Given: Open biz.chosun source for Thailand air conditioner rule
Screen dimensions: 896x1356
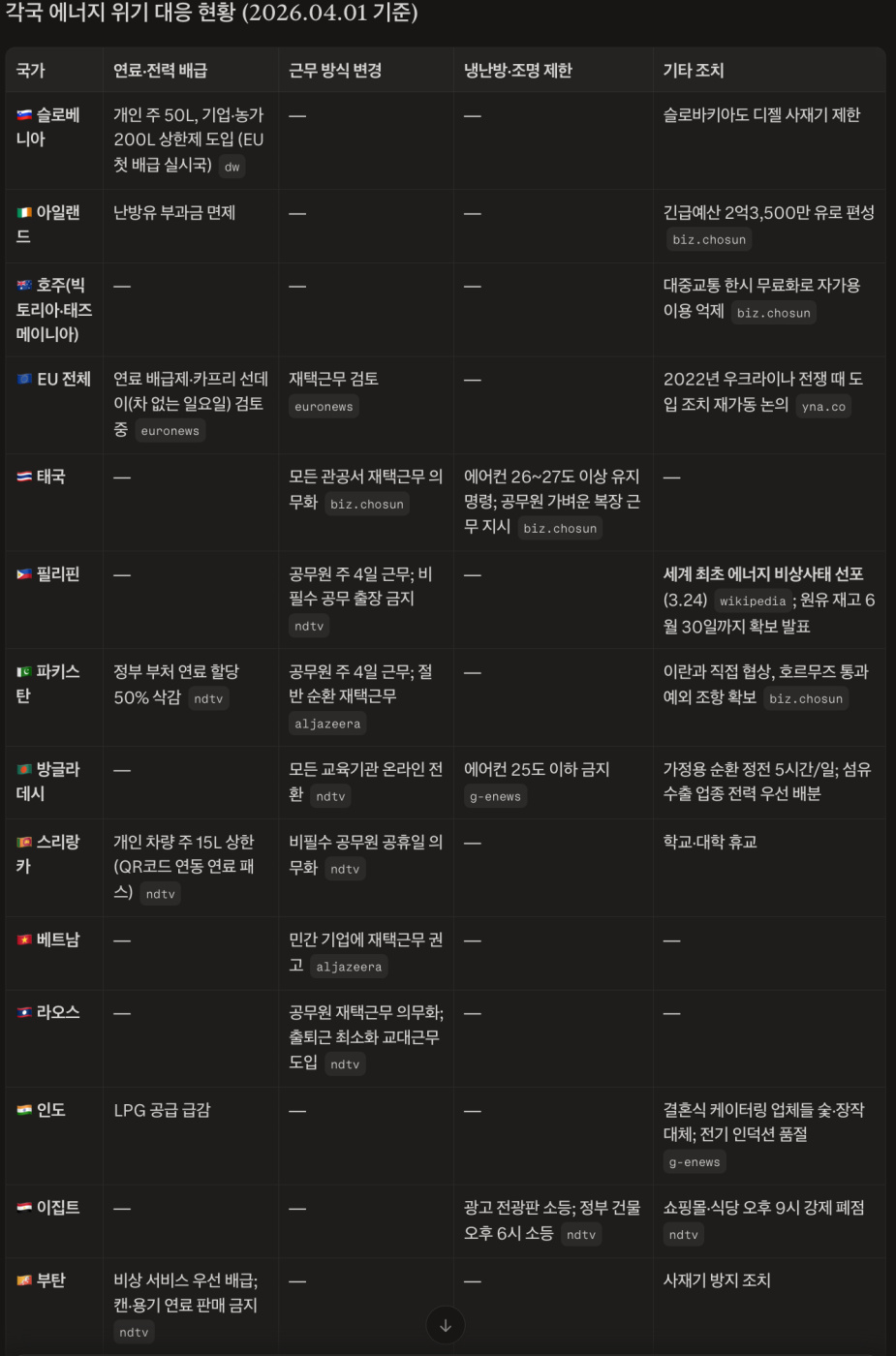Looking at the screenshot, I should pyautogui.click(x=560, y=529).
